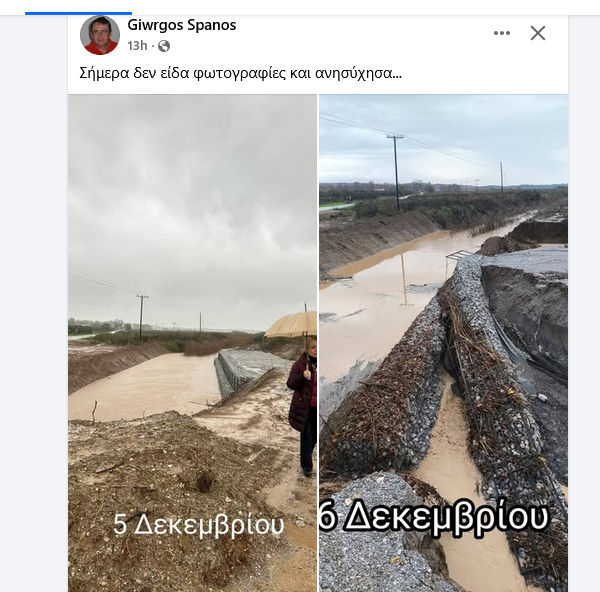Open the Giwrgos Spanos profile name link
This screenshot has height=592, width=600.
(x=182, y=25)
